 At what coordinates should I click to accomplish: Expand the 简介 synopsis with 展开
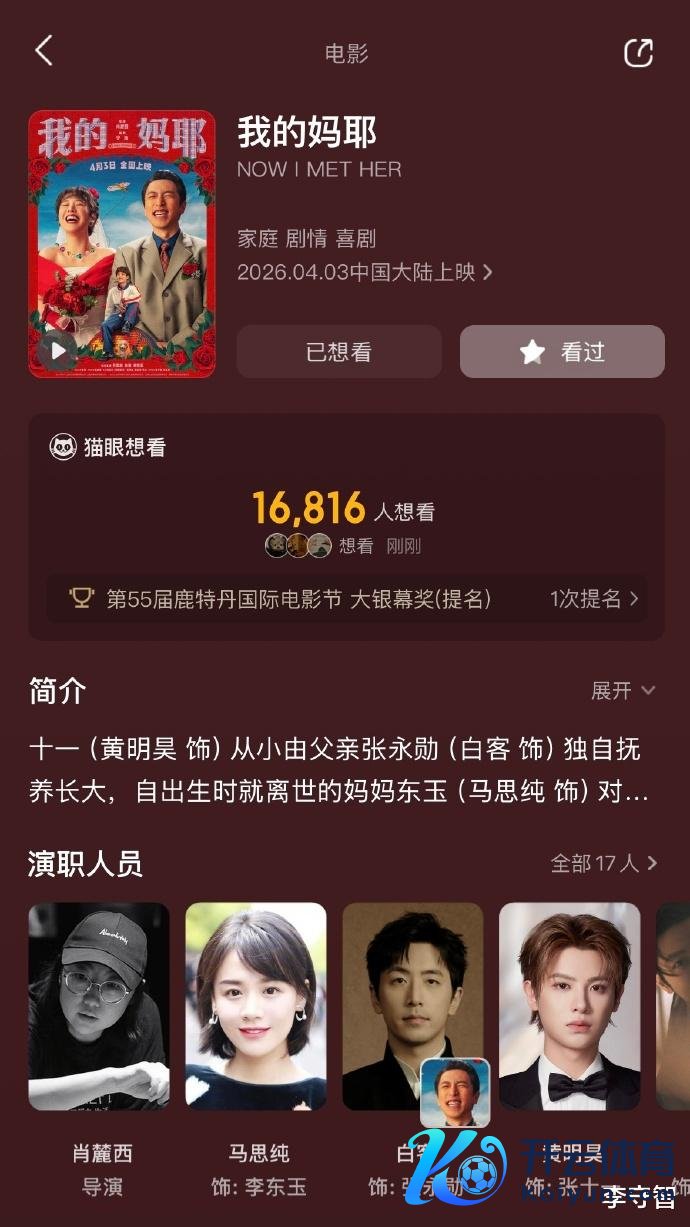tap(623, 691)
